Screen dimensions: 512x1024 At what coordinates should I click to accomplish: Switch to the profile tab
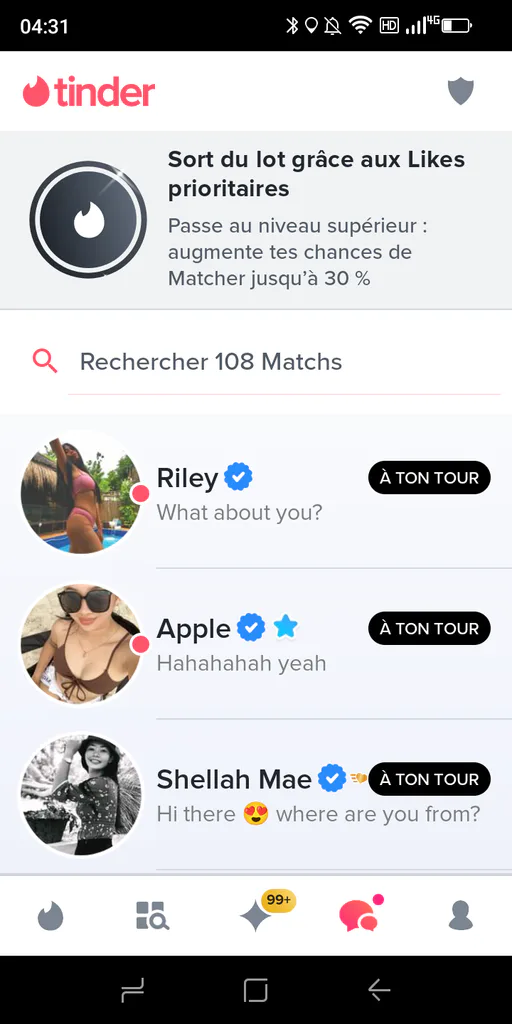[460, 916]
